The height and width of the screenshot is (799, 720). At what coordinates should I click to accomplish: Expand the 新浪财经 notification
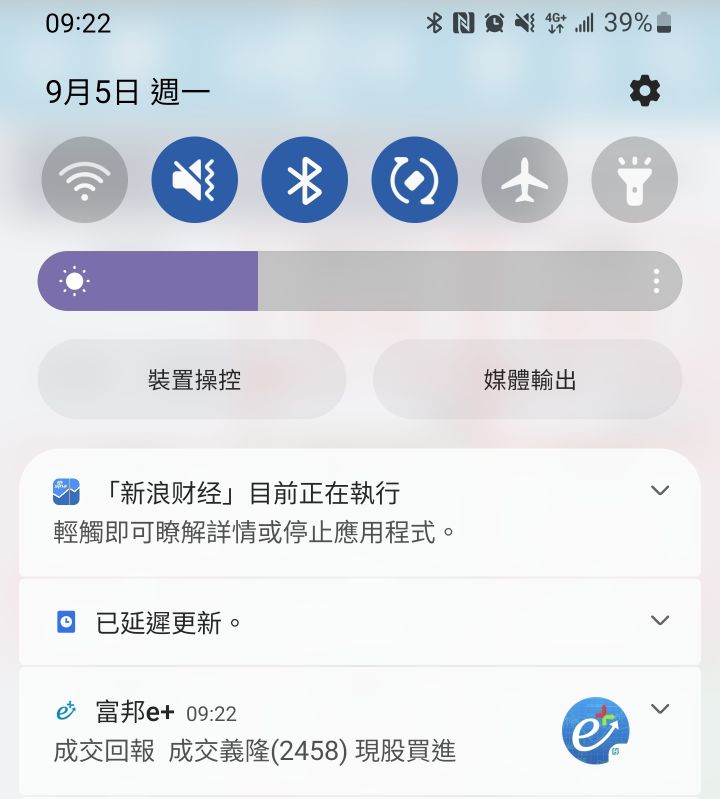click(x=660, y=490)
